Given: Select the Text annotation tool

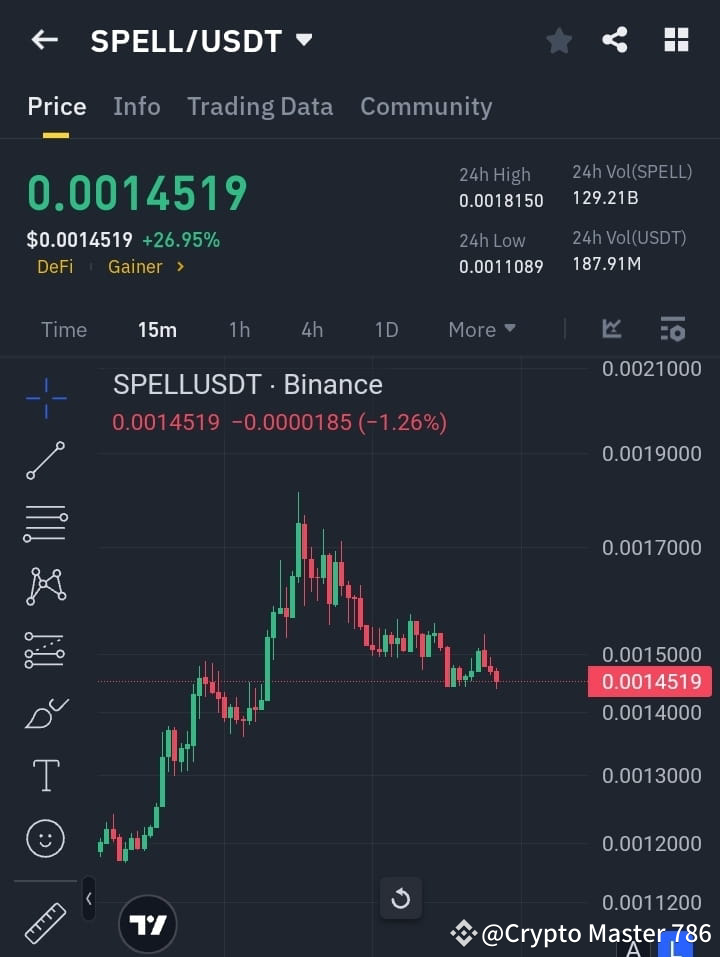Looking at the screenshot, I should [x=45, y=775].
